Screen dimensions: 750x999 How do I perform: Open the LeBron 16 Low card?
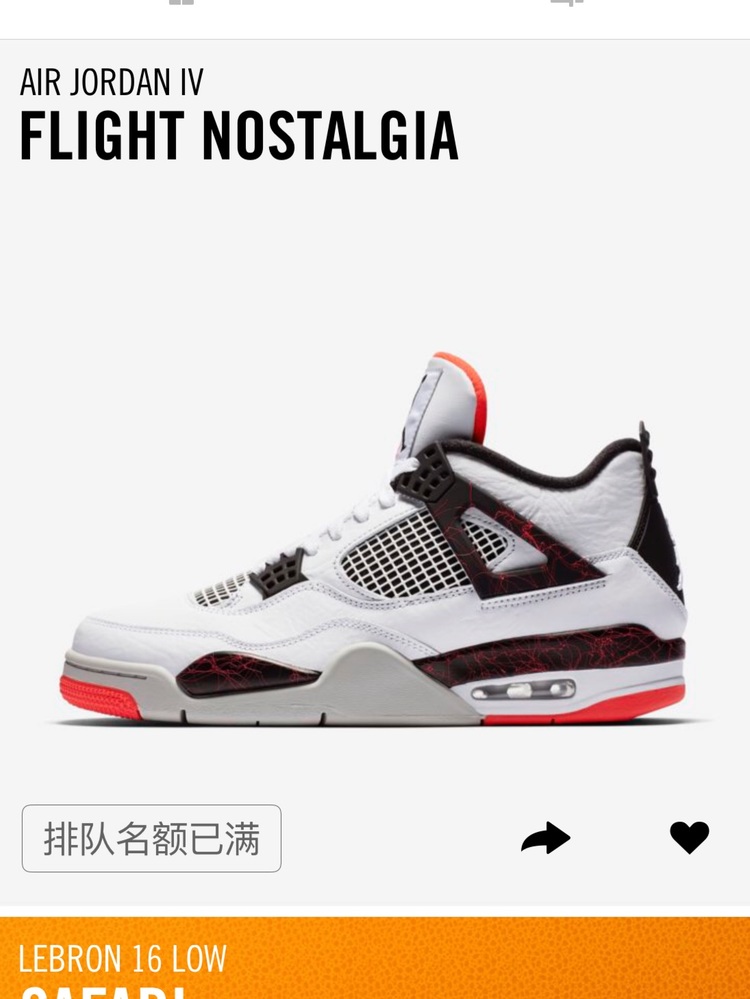375,960
